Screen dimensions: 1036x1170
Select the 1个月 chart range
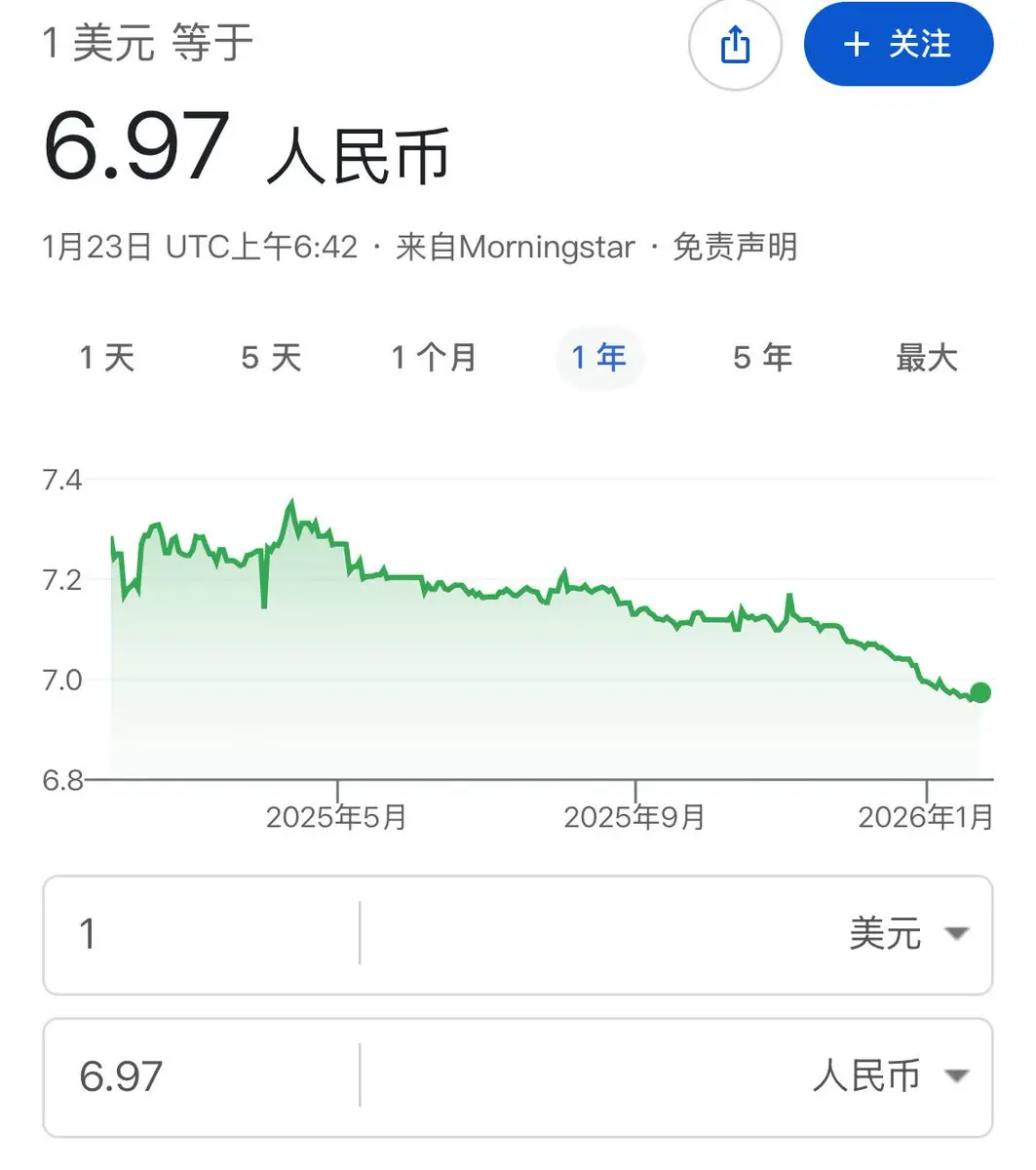point(434,358)
